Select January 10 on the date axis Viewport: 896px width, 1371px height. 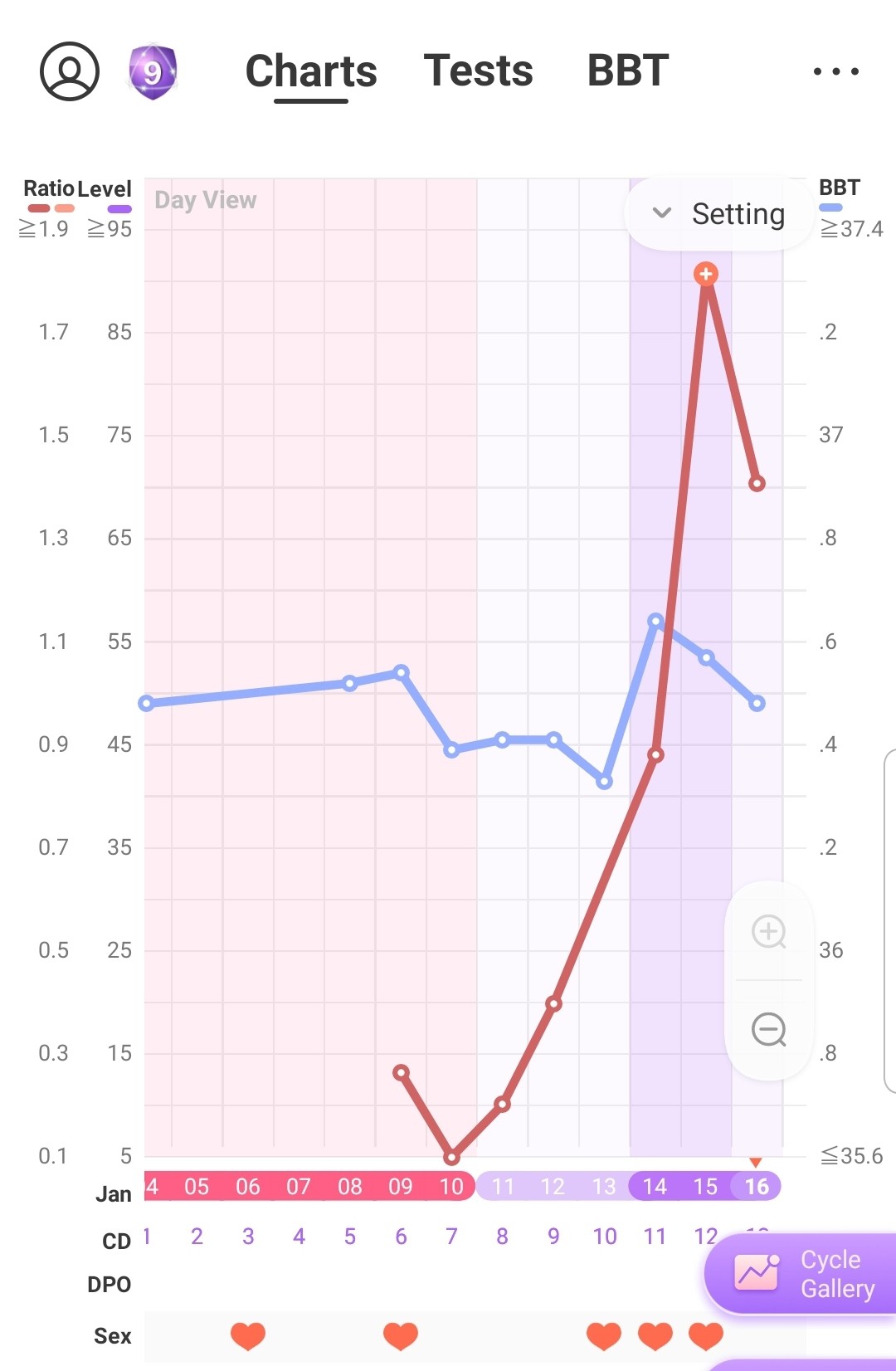(451, 1187)
